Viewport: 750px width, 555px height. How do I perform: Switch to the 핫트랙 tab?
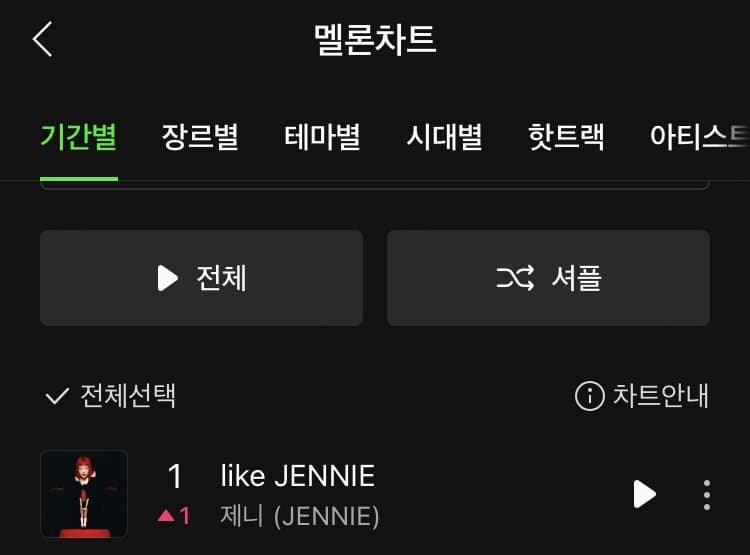coord(566,135)
